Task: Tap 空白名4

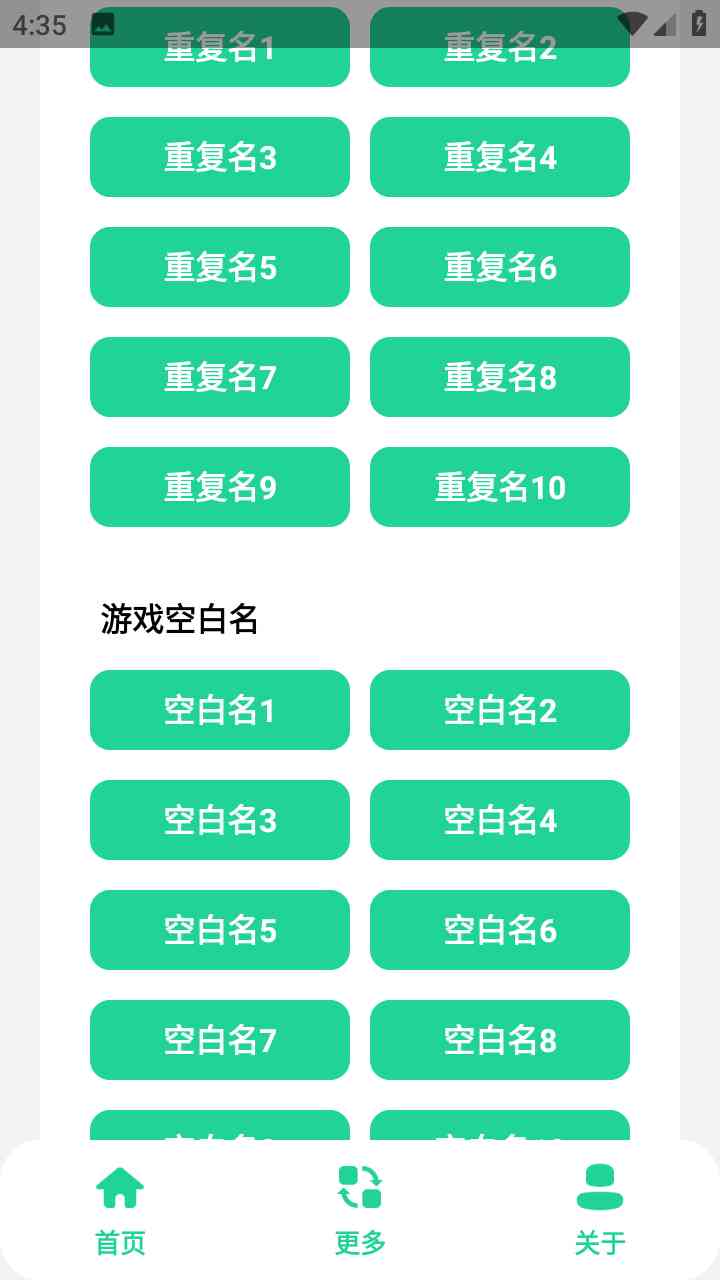Action: [500, 820]
